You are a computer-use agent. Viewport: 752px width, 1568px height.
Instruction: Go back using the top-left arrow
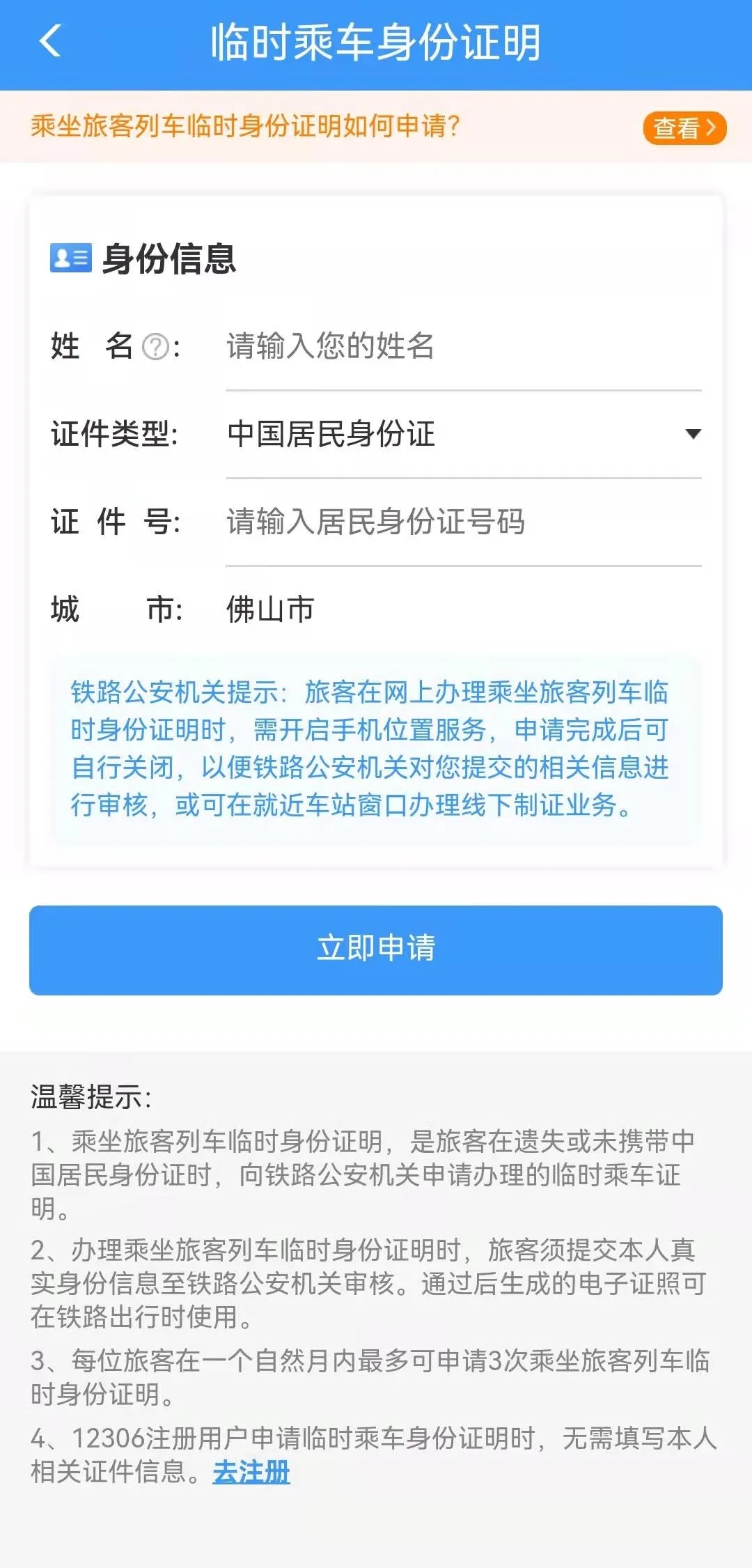point(50,42)
